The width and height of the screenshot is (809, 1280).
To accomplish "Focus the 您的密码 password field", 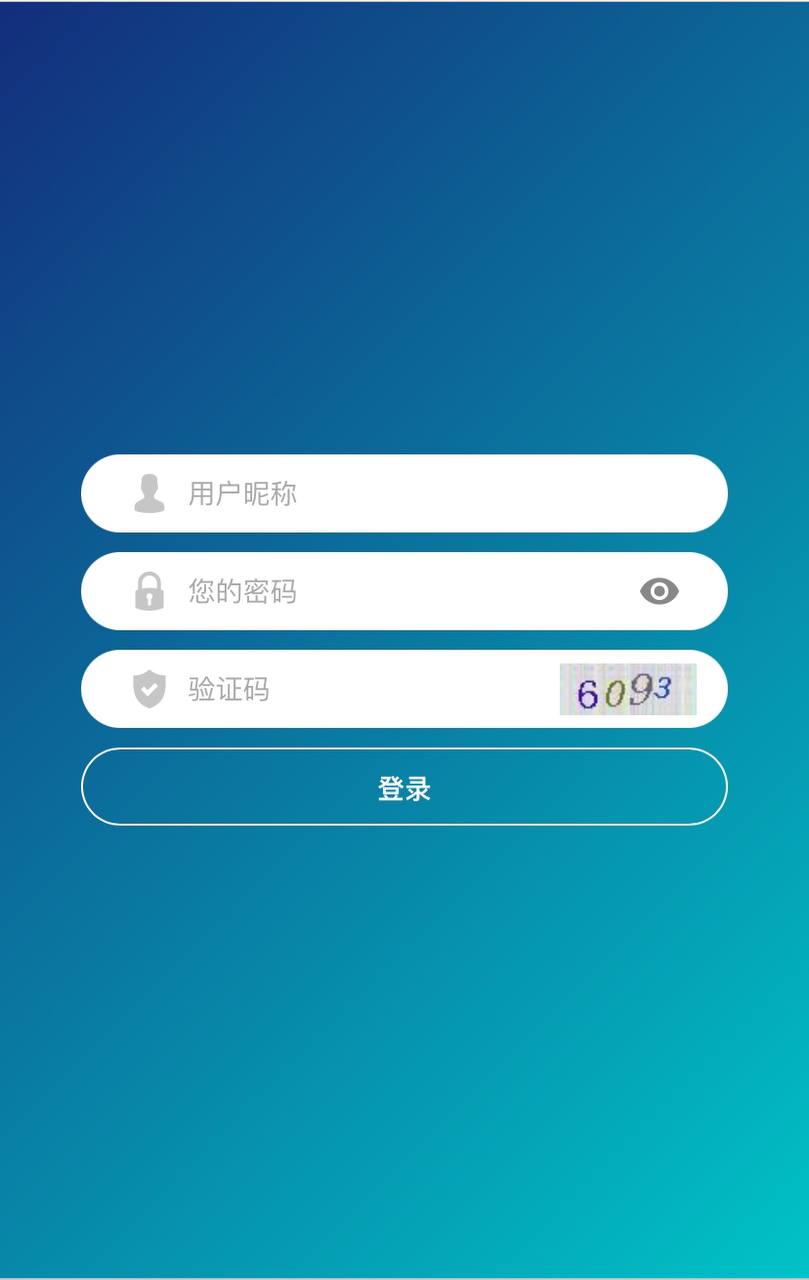I will (400, 591).
